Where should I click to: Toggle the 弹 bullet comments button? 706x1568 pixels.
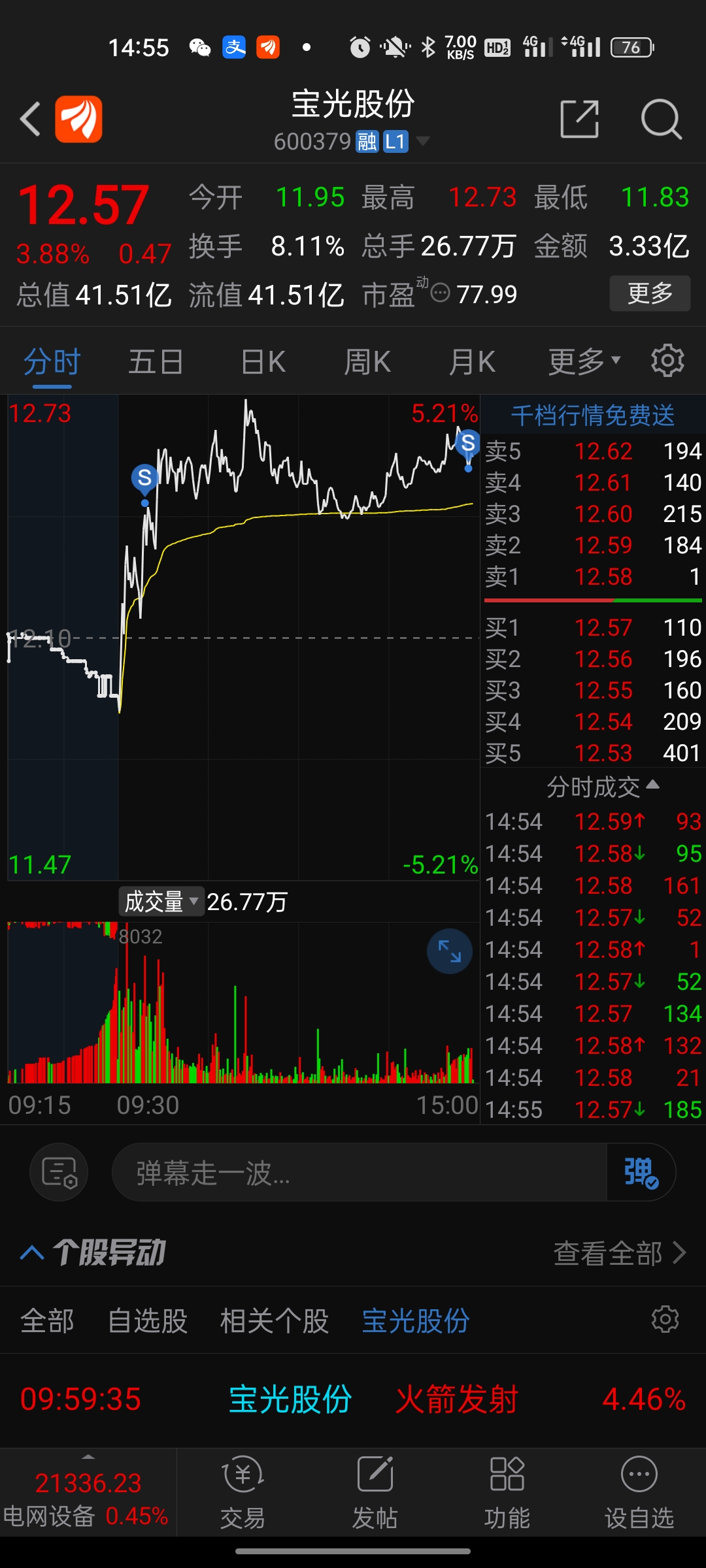tap(641, 1172)
